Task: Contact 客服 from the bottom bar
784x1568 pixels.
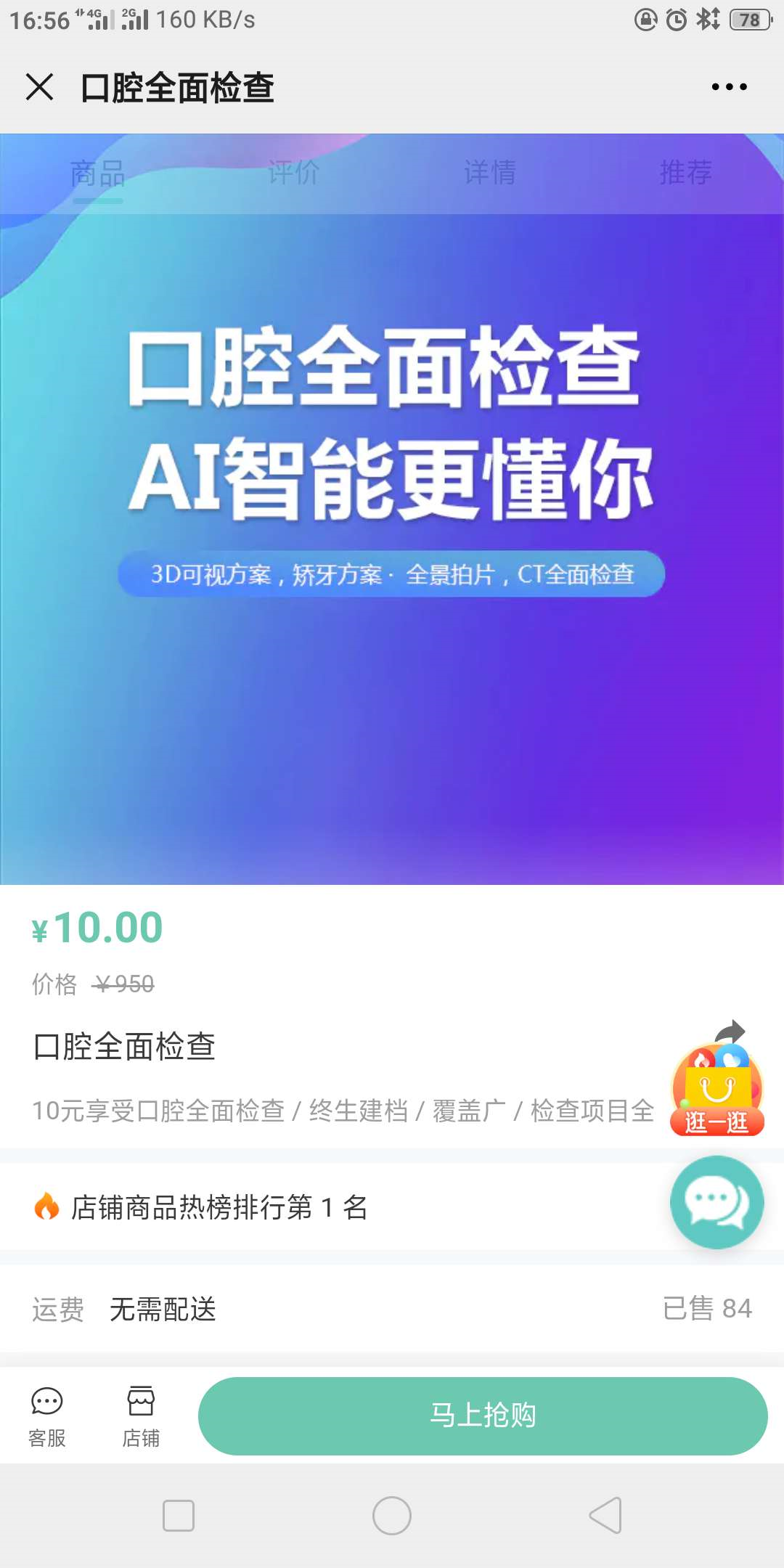Action: 47,1416
